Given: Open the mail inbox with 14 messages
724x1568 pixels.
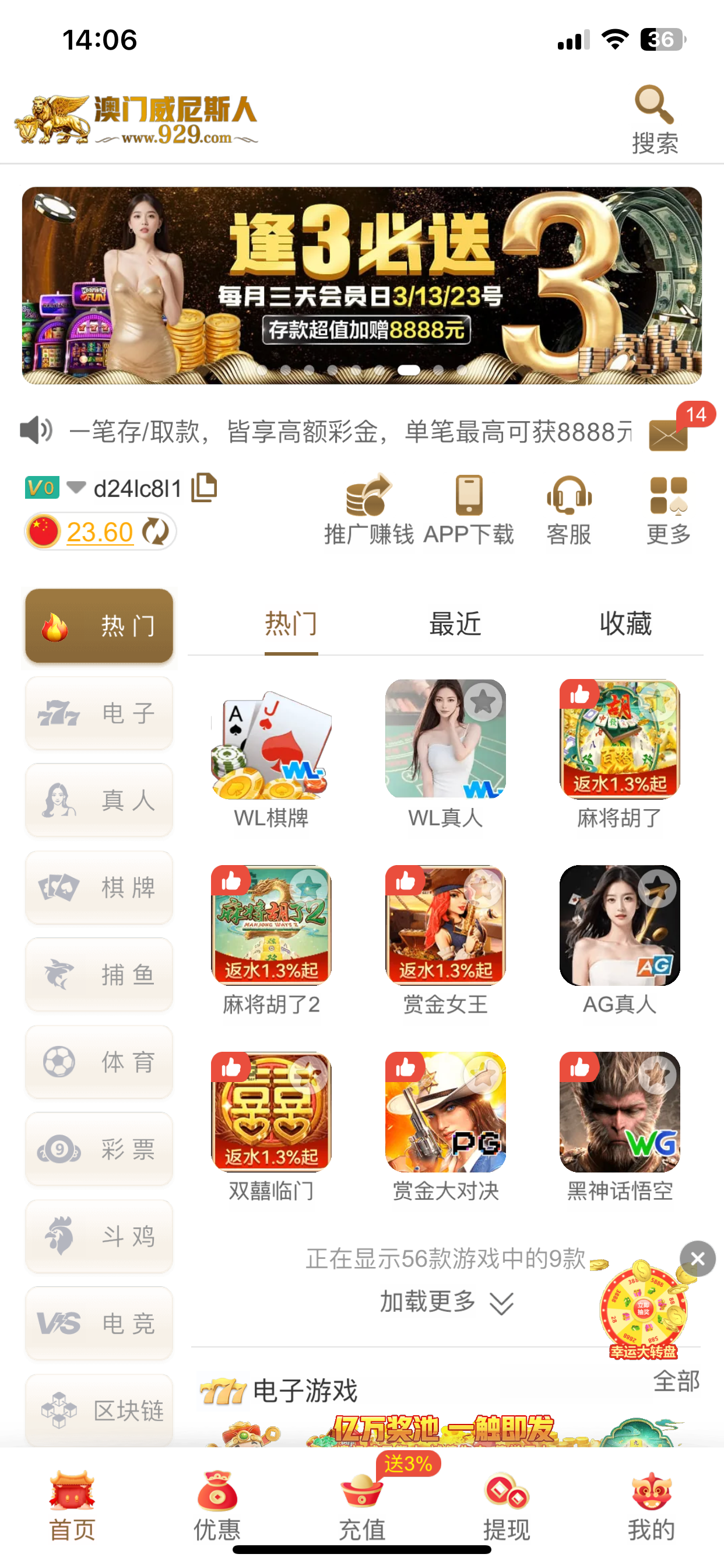Looking at the screenshot, I should pos(669,435).
